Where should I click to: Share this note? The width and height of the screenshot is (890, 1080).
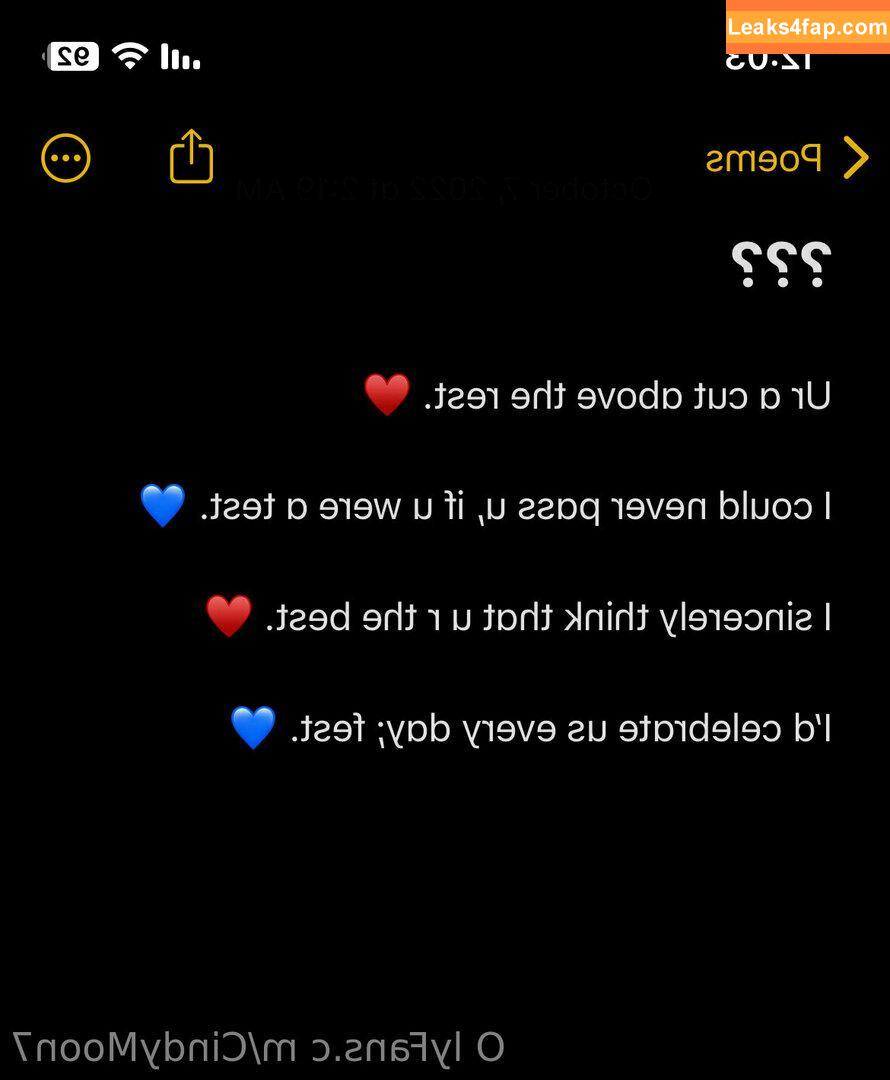point(191,157)
